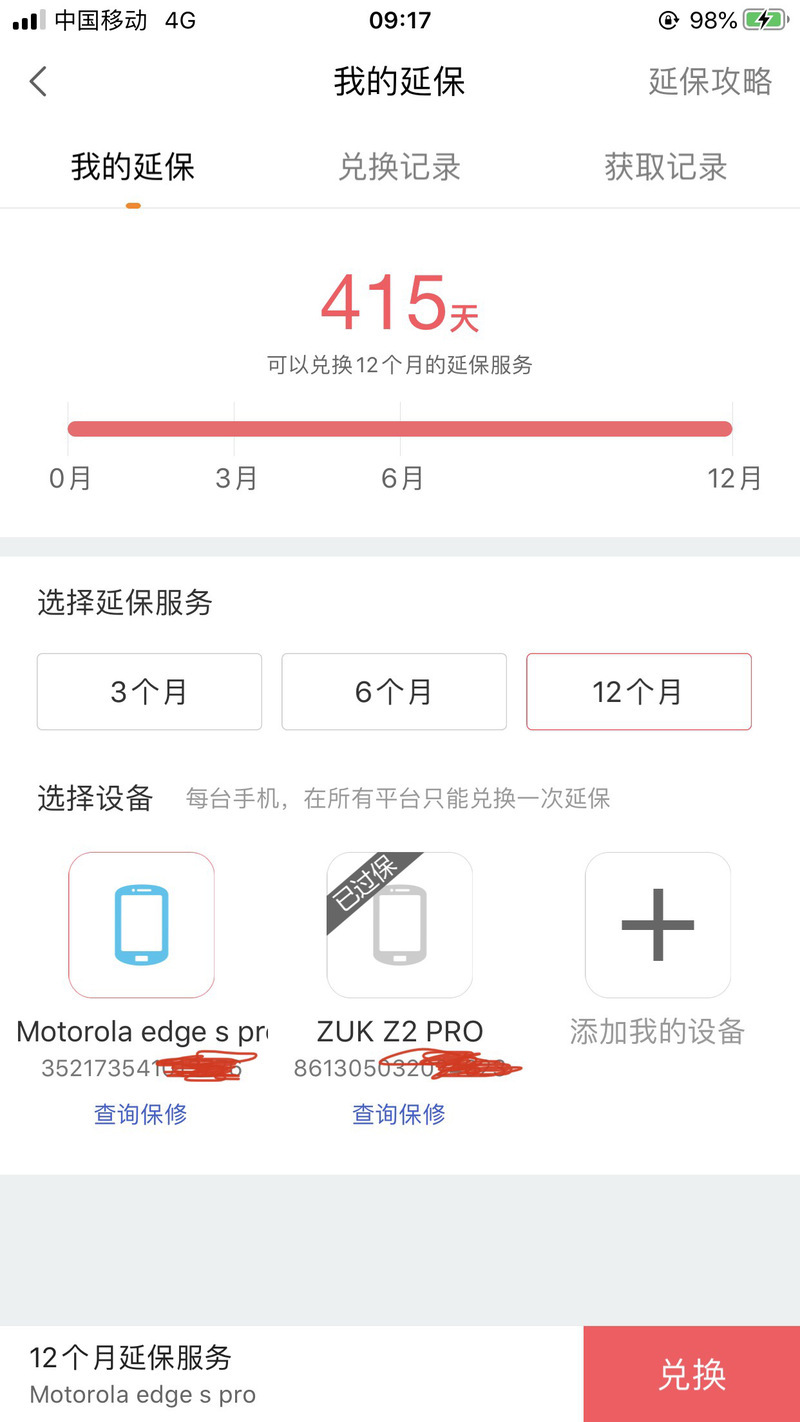Add a device with 添加我的设备
Image resolution: width=800 pixels, height=1422 pixels.
pos(658,925)
